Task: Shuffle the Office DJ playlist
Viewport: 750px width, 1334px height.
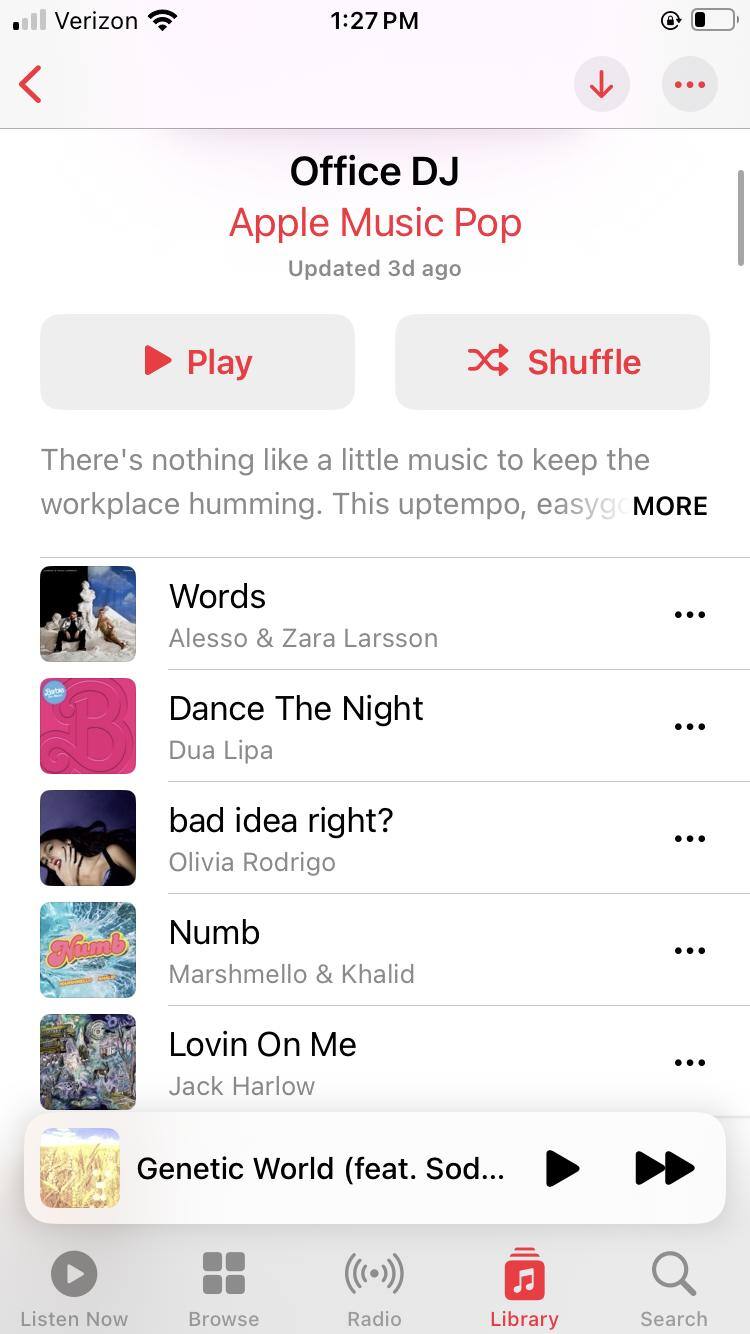Action: tap(552, 362)
